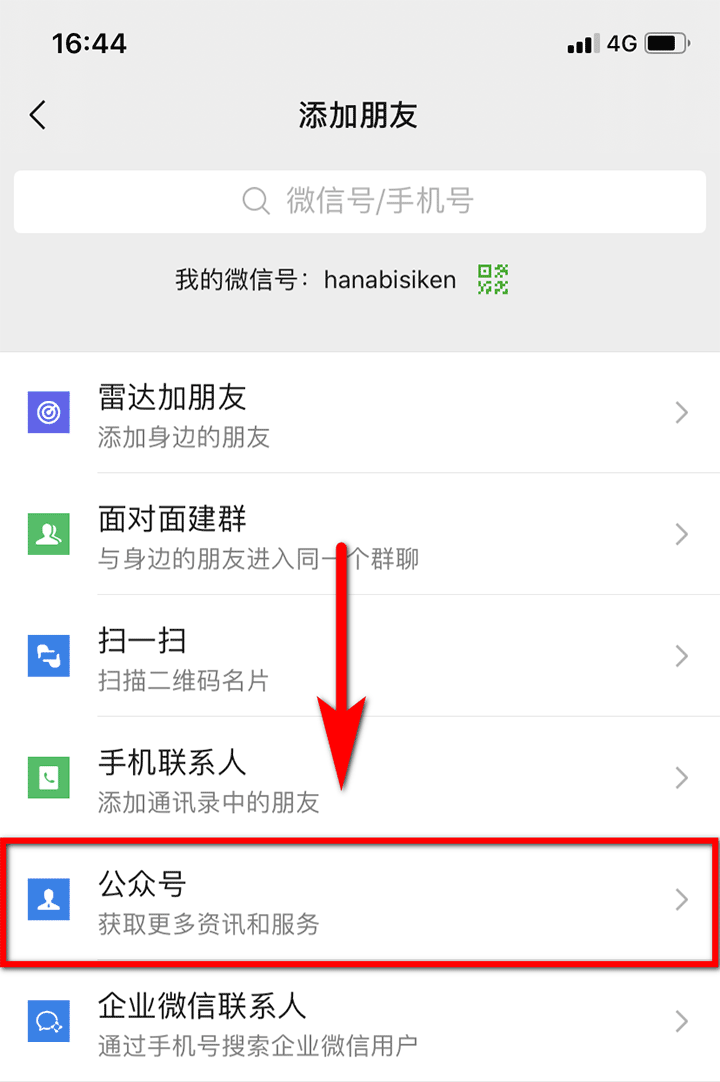This screenshot has height=1082, width=720.
Task: Tap the 微信号/手机号 search field
Action: pyautogui.click(x=358, y=201)
